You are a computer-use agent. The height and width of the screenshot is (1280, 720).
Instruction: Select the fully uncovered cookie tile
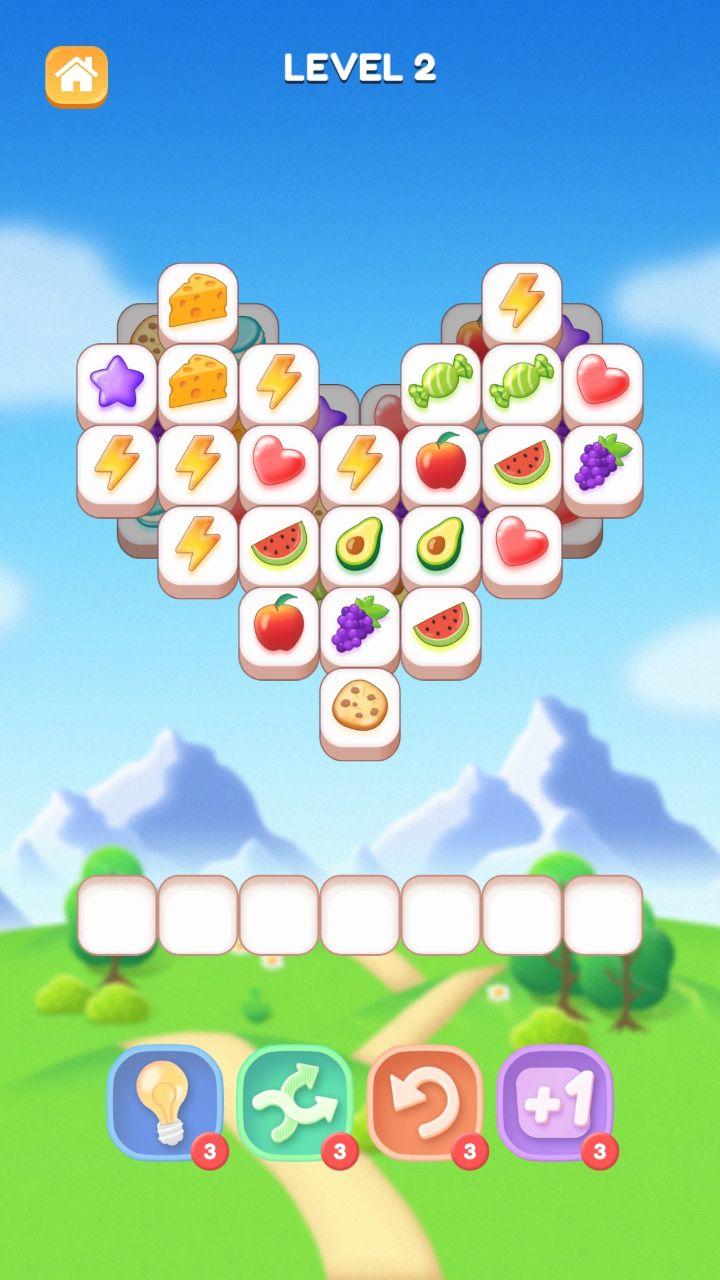tap(360, 706)
